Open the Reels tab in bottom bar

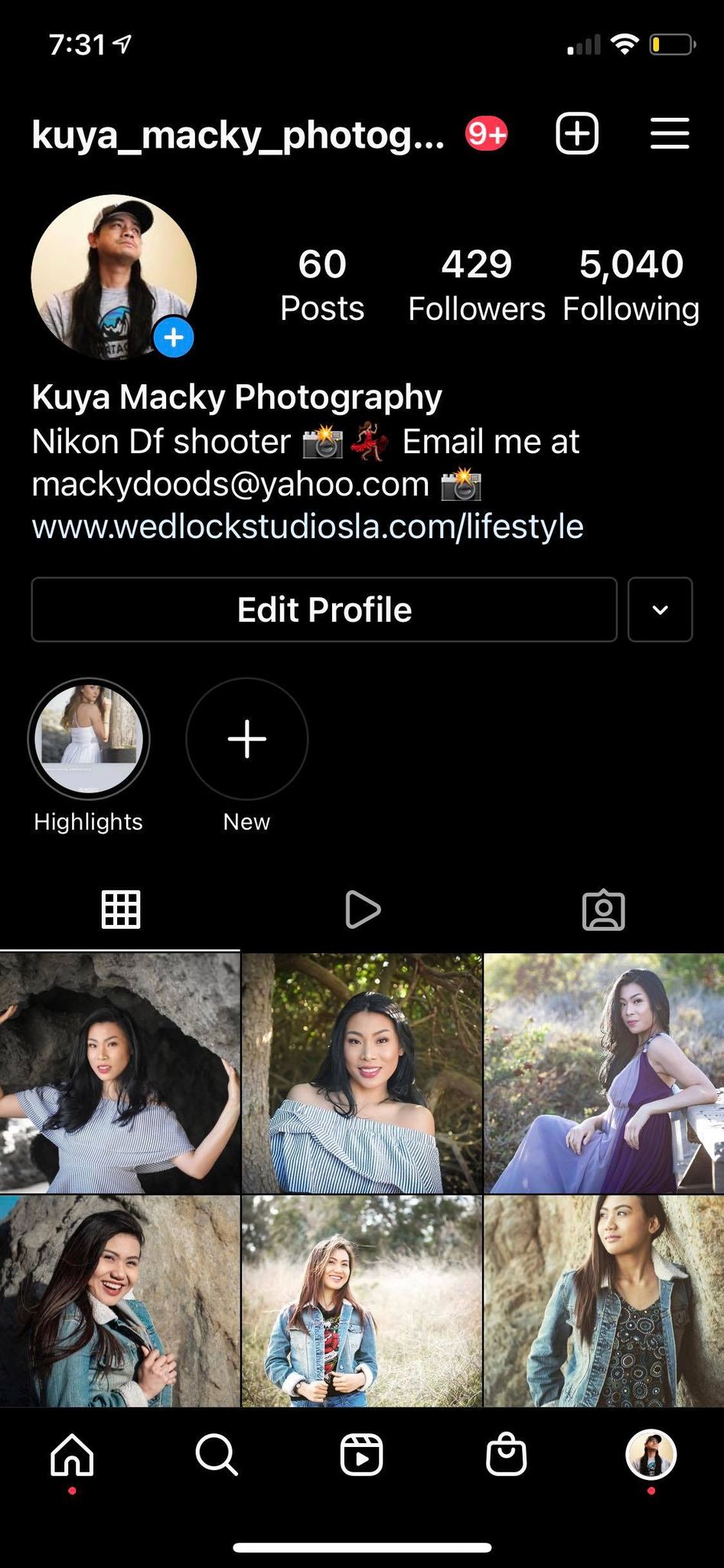(361, 1455)
